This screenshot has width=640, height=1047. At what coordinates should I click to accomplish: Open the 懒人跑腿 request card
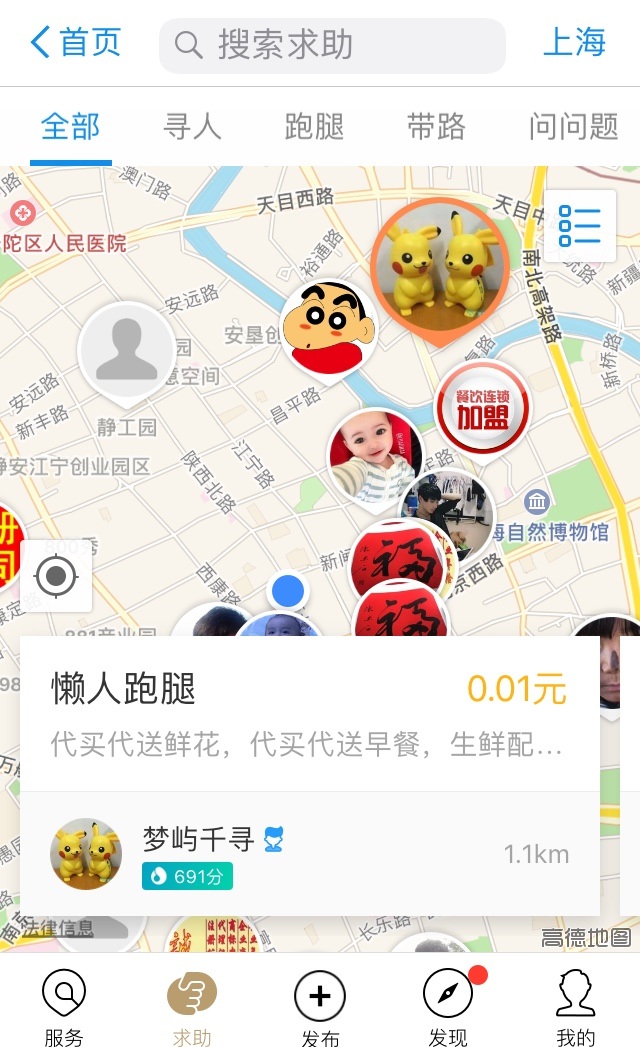tap(309, 714)
